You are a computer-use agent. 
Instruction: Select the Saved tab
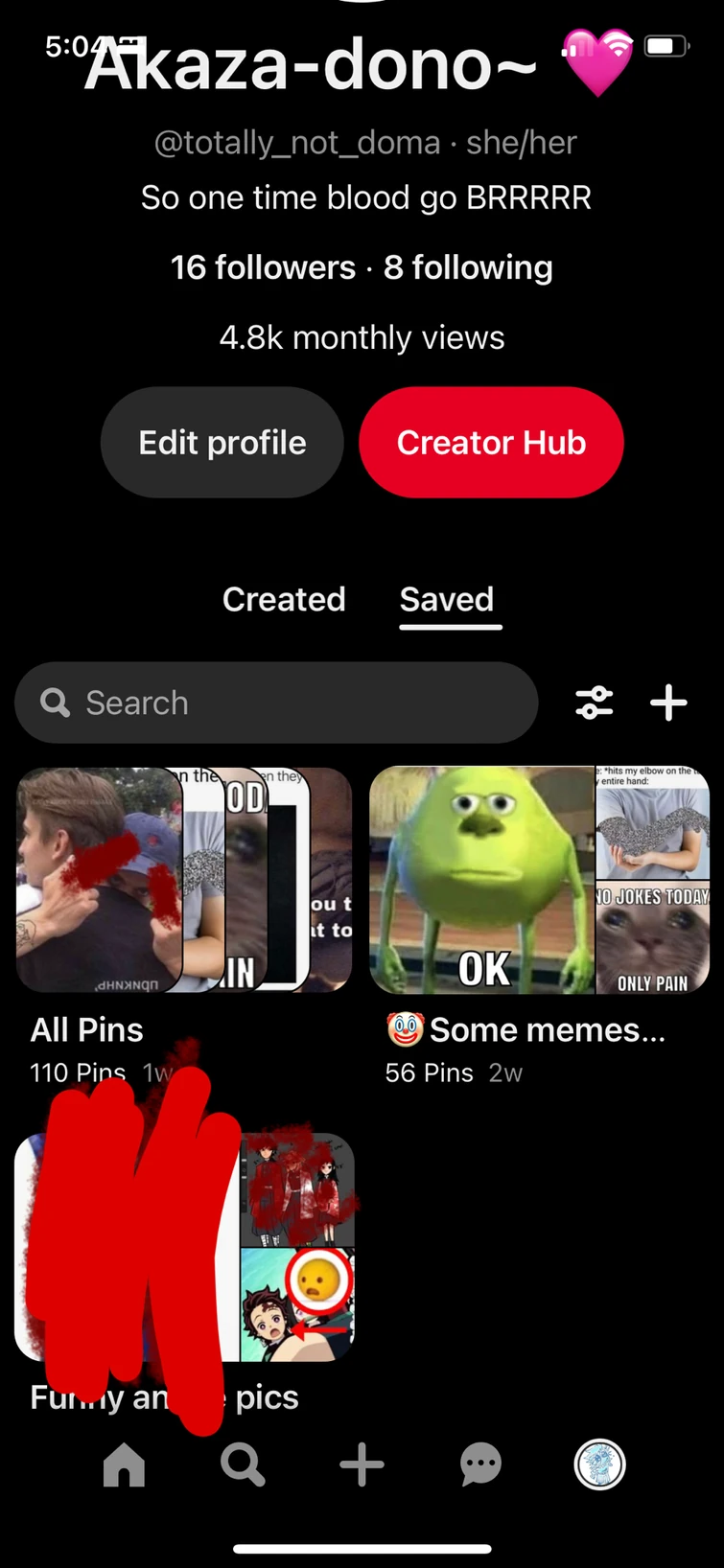pyautogui.click(x=447, y=599)
